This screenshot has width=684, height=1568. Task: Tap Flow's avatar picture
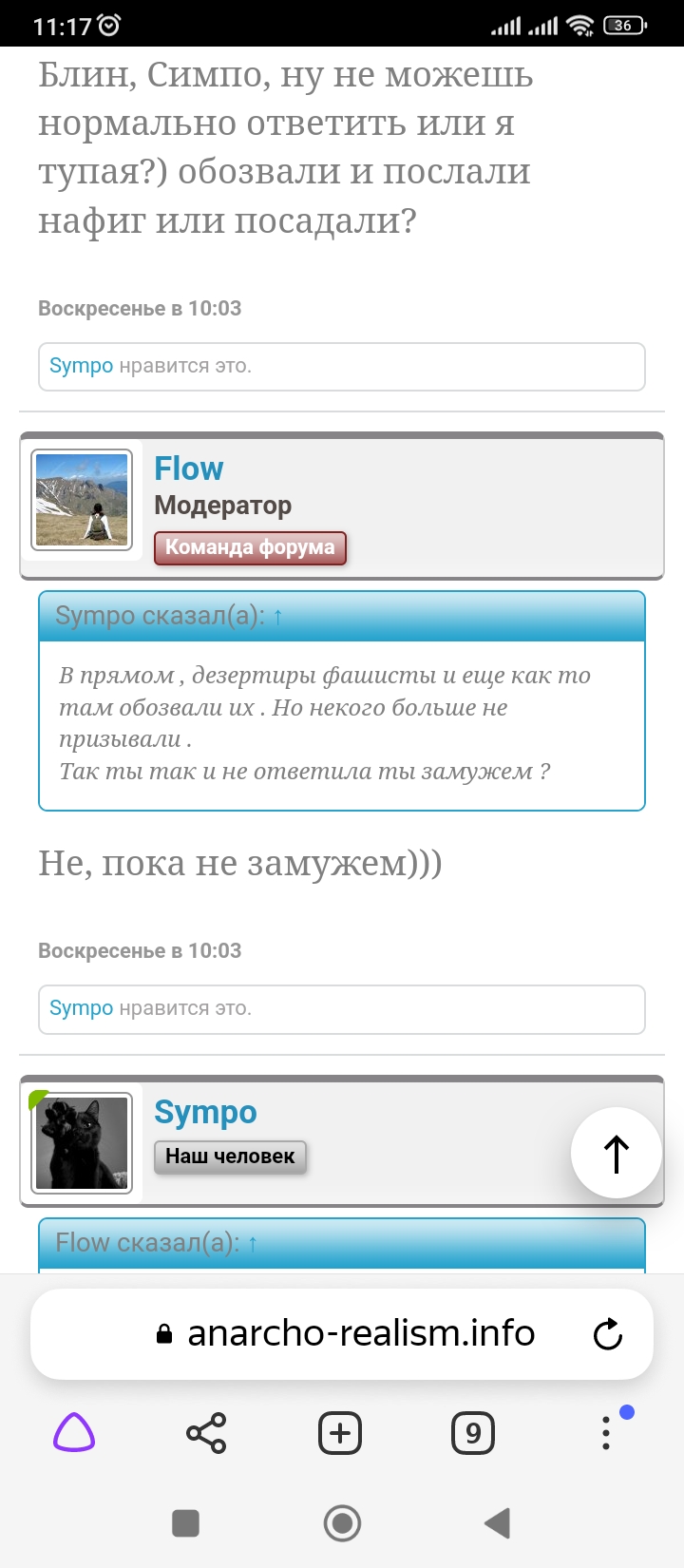click(x=82, y=500)
